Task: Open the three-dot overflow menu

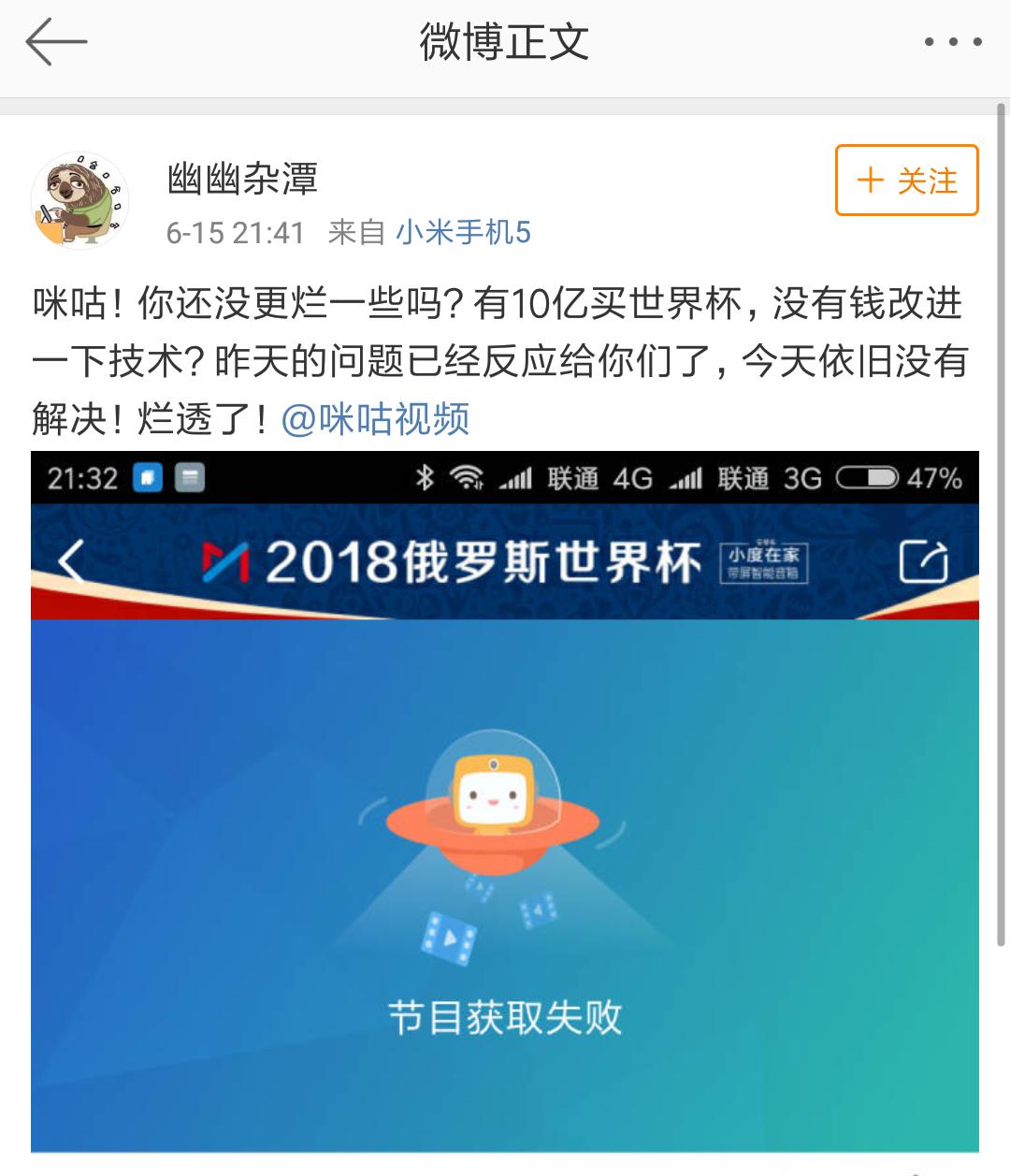Action: point(952,42)
